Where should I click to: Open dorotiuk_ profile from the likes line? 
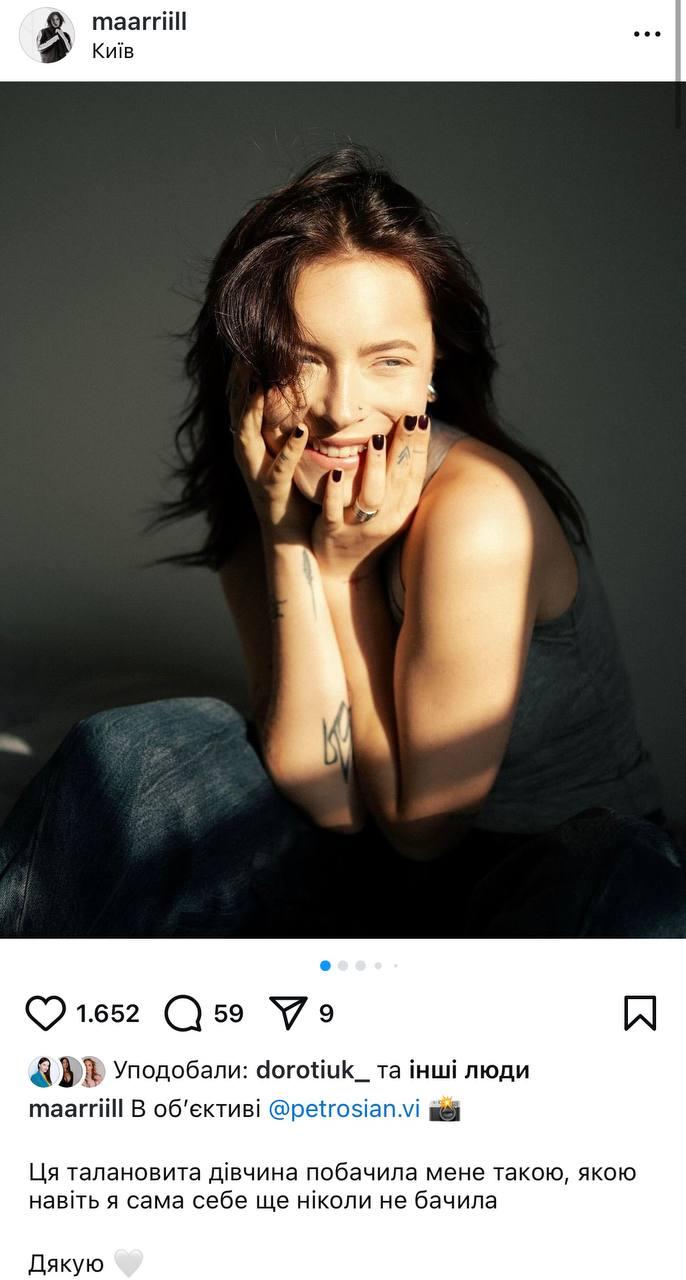point(313,1070)
